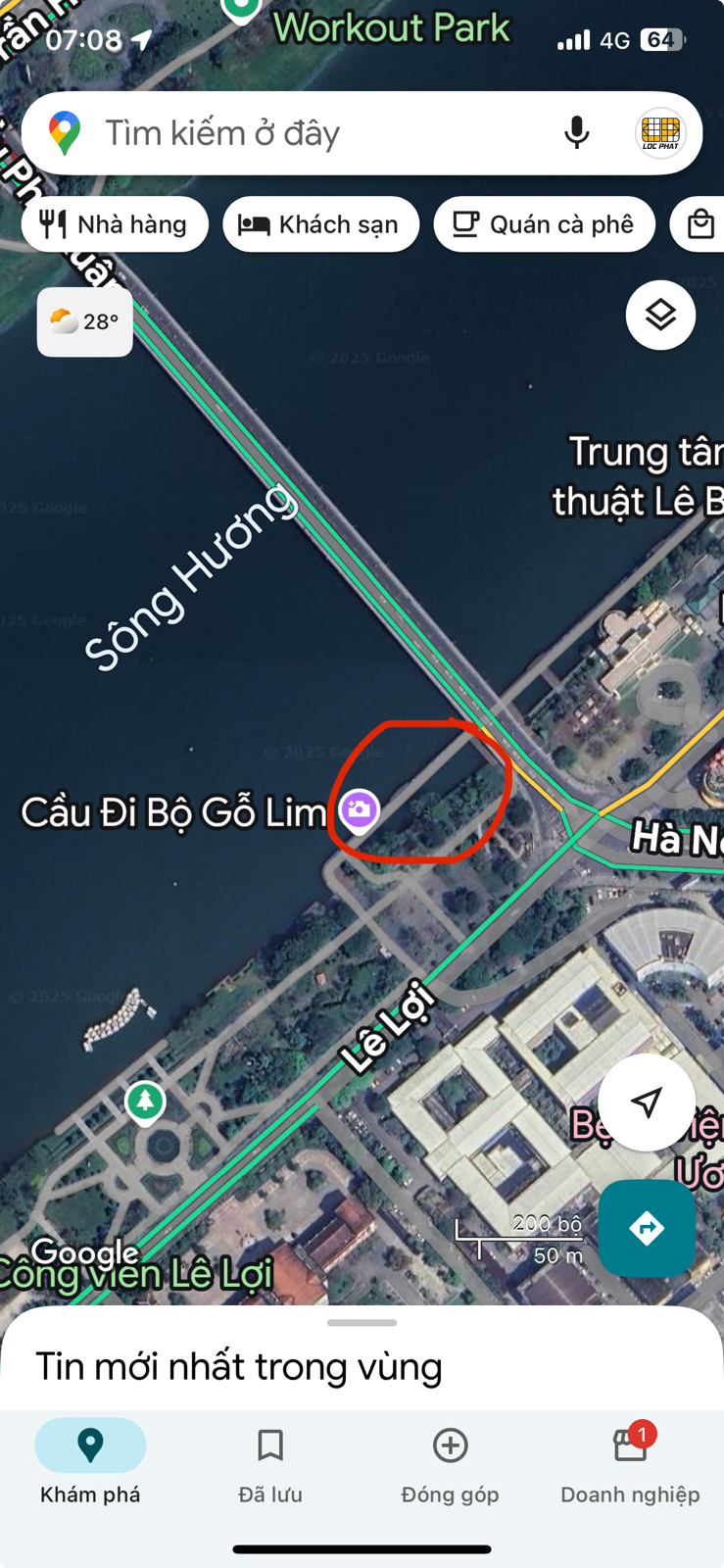724x1568 pixels.
Task: Open Cầu Đi Bộ Gỗ Lim camera marker
Action: [x=360, y=809]
